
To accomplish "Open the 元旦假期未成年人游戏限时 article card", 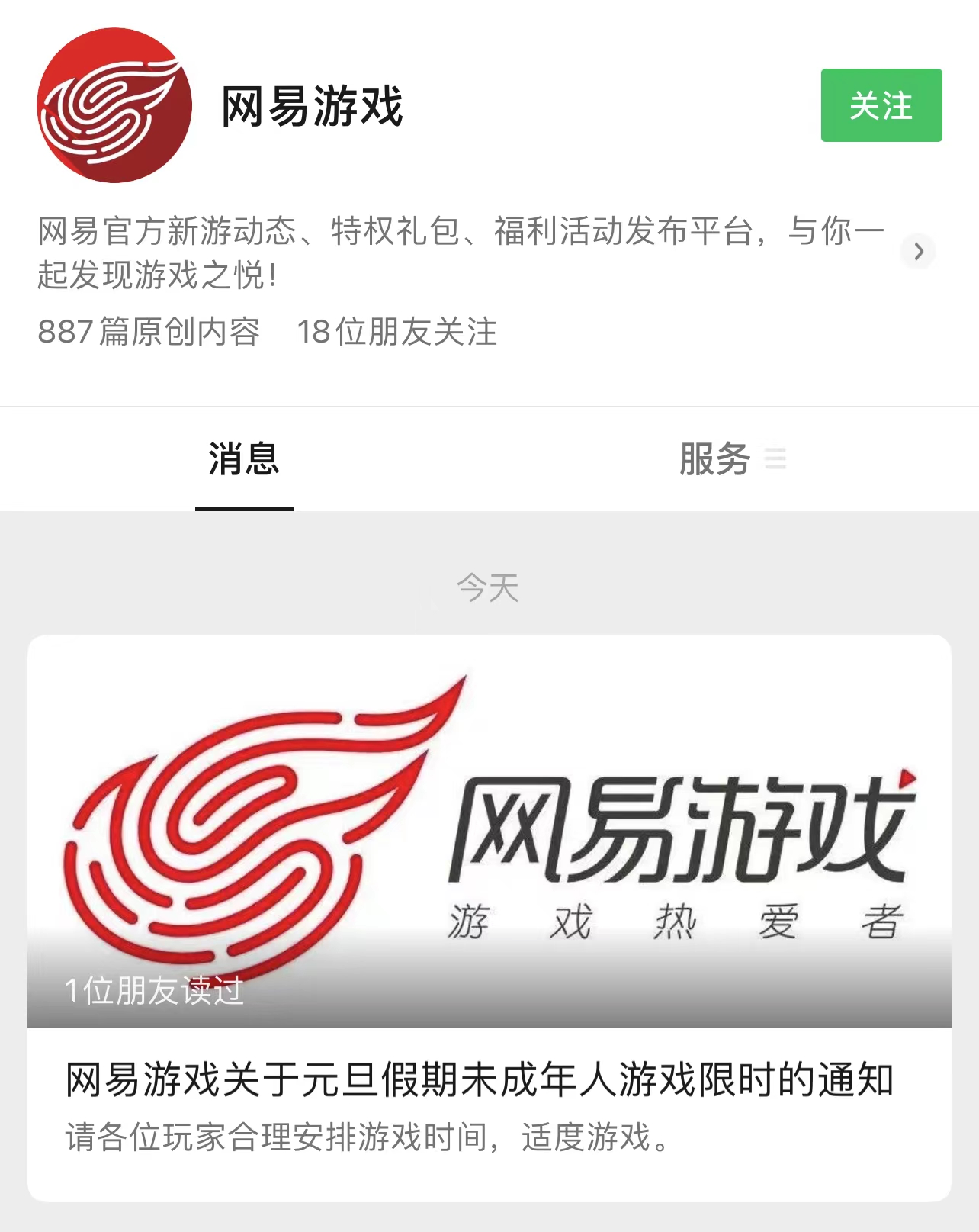I will (489, 1079).
